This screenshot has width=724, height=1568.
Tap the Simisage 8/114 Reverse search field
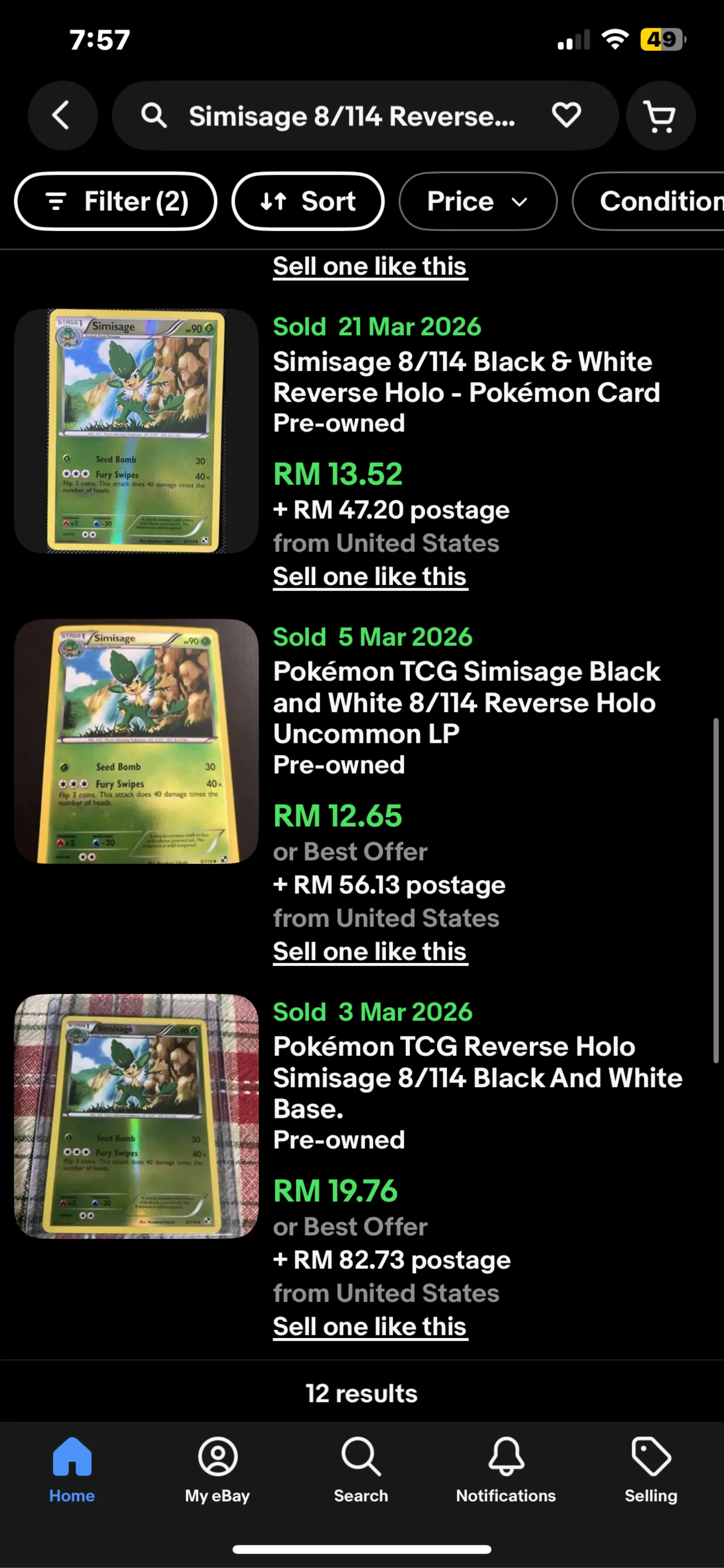coord(352,115)
